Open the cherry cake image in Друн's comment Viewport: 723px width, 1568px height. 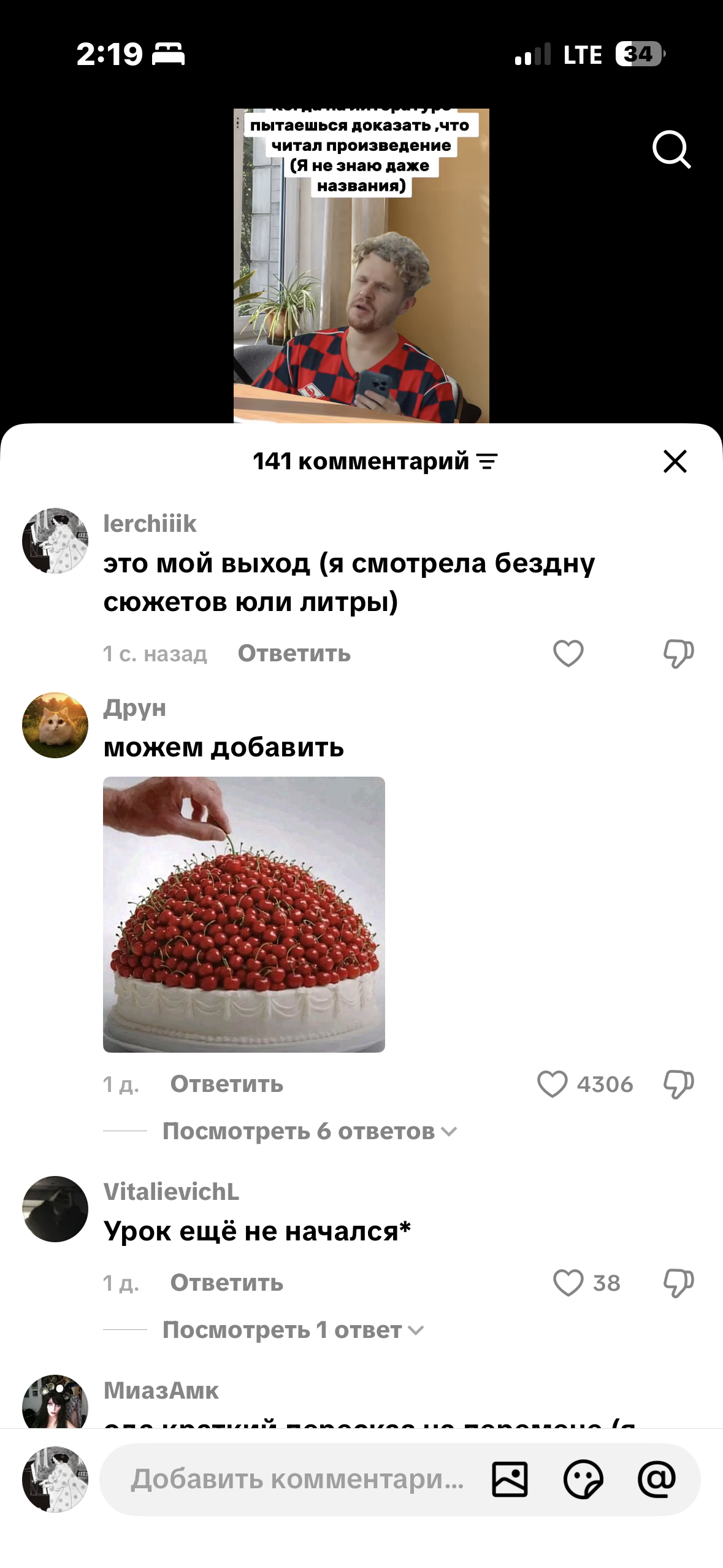point(244,915)
